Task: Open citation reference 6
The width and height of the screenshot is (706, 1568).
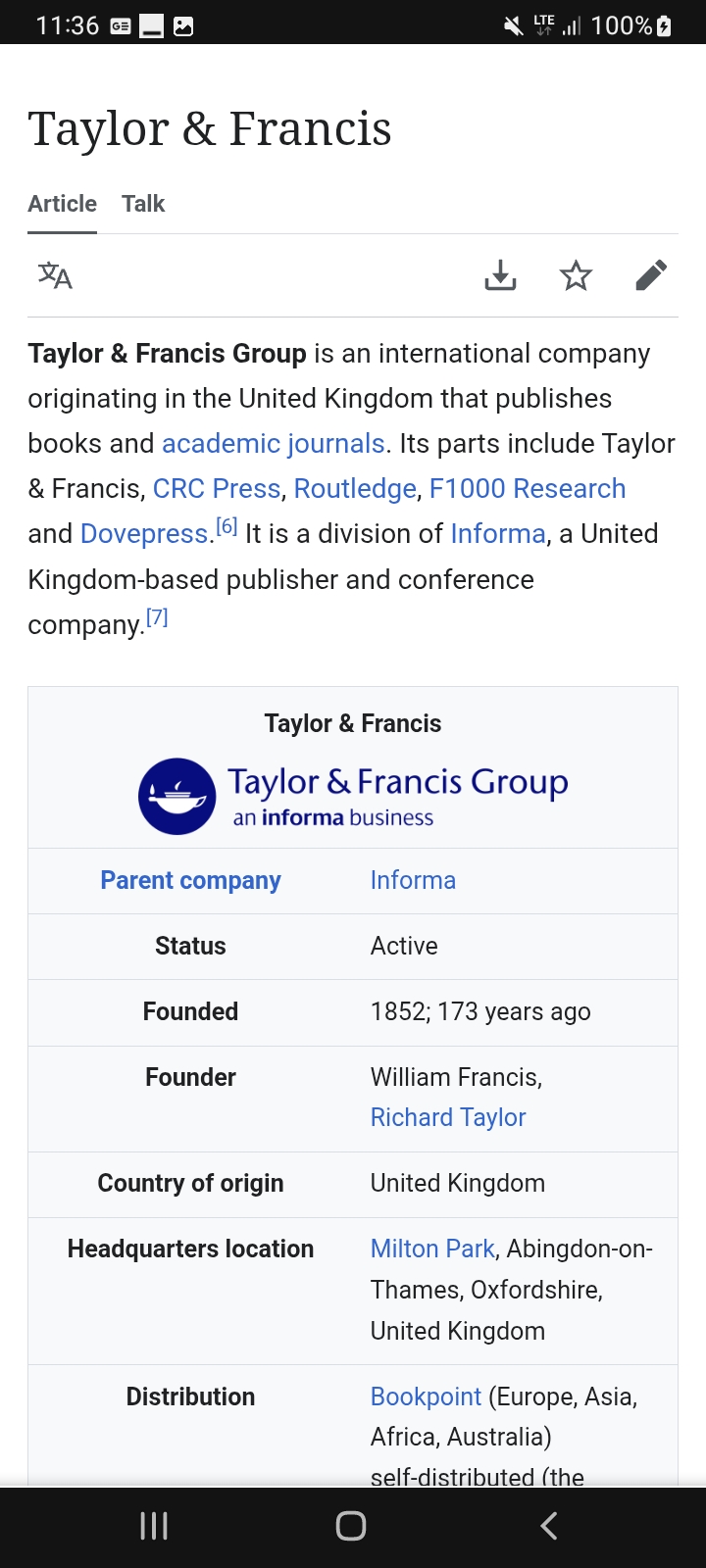Action: pyautogui.click(x=227, y=526)
